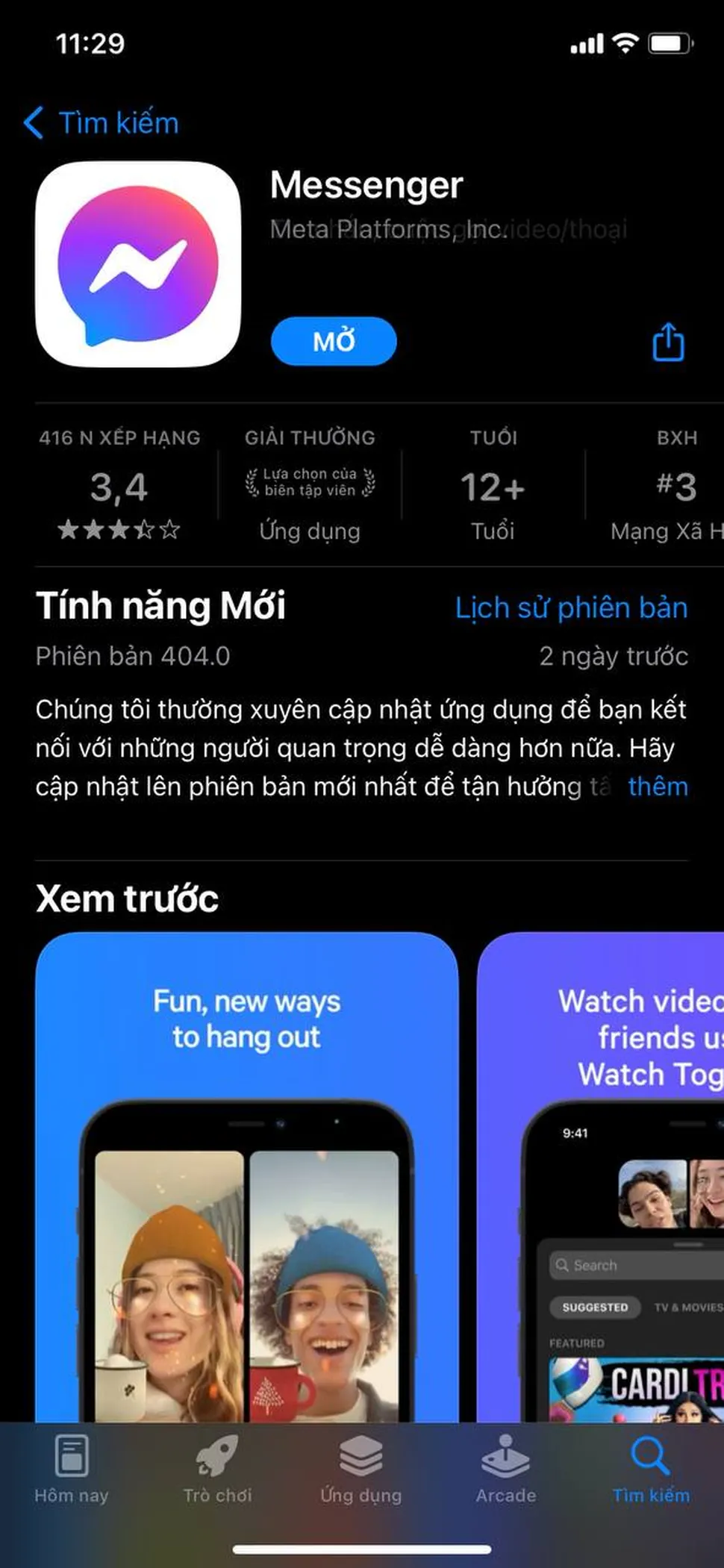Expand the 12+ age rating details

490,485
